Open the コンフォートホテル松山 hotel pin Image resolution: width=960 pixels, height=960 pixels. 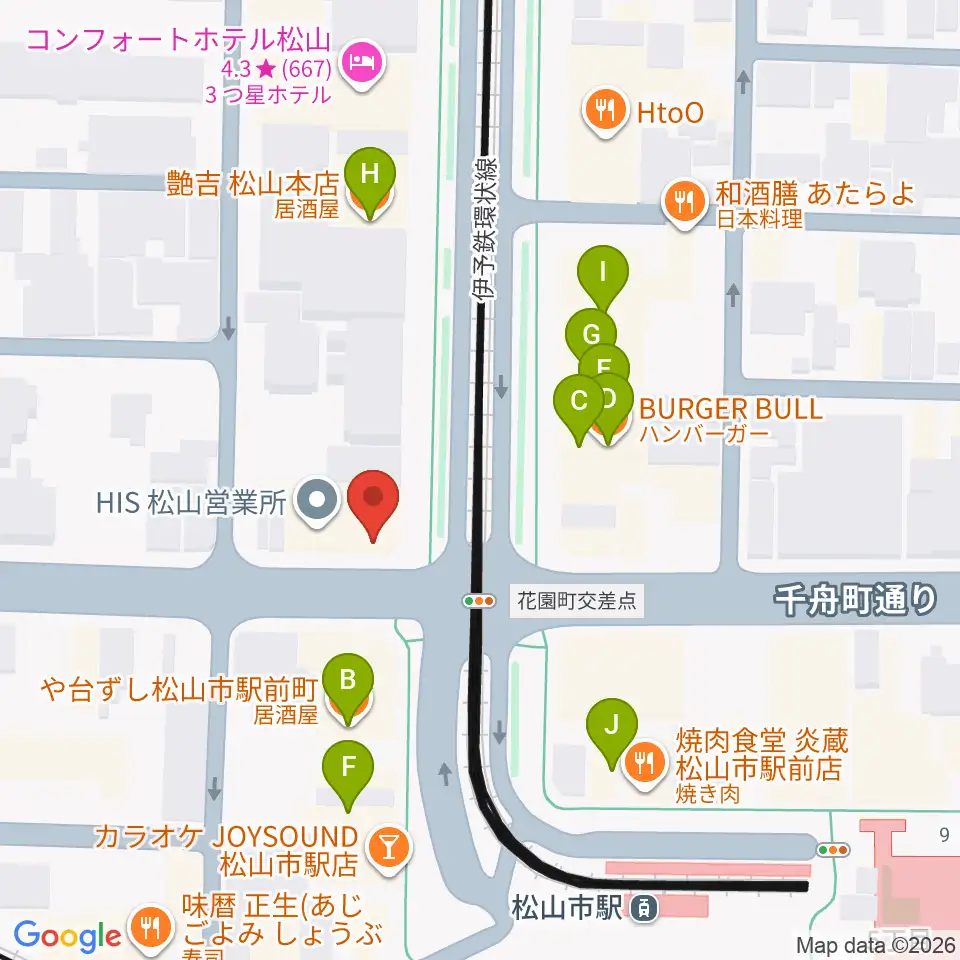[364, 64]
